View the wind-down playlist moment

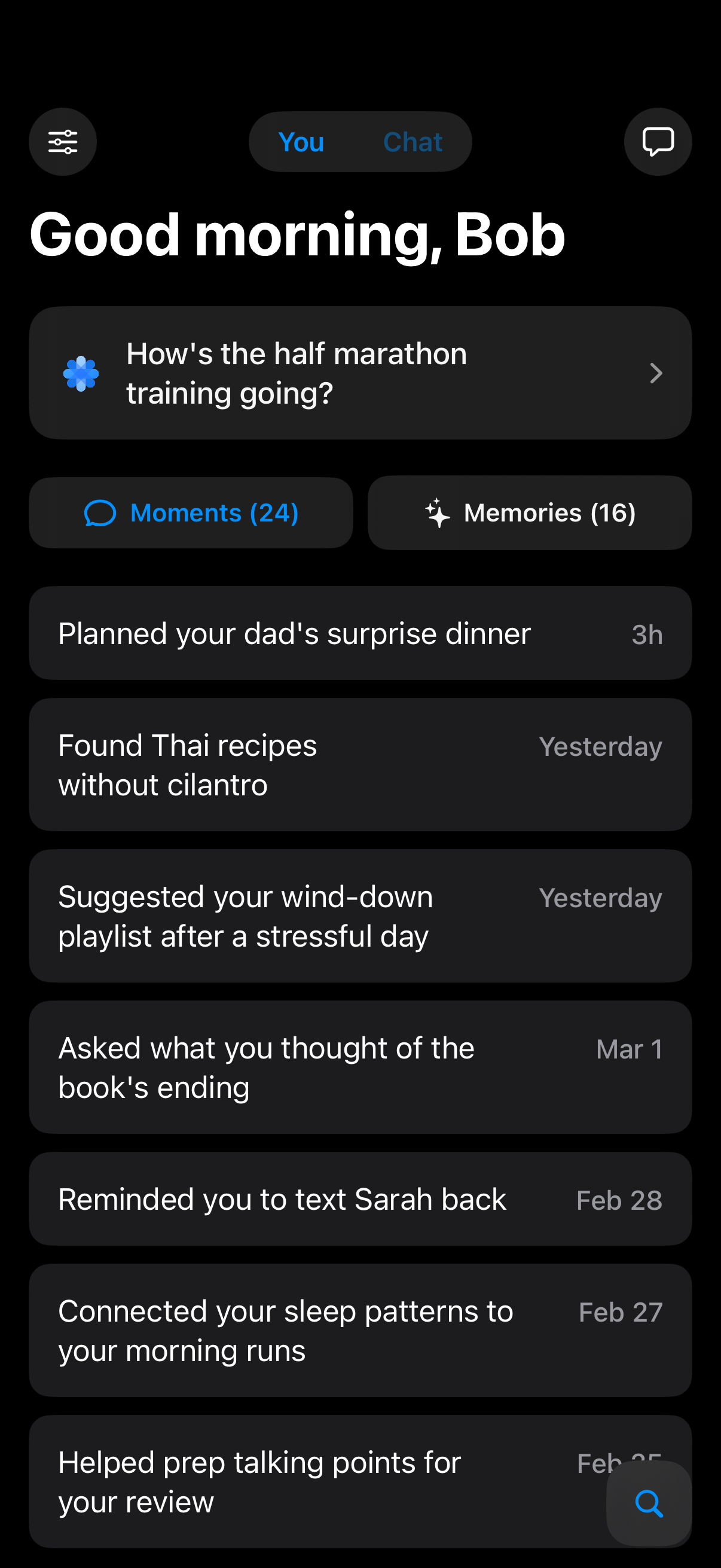click(x=360, y=916)
